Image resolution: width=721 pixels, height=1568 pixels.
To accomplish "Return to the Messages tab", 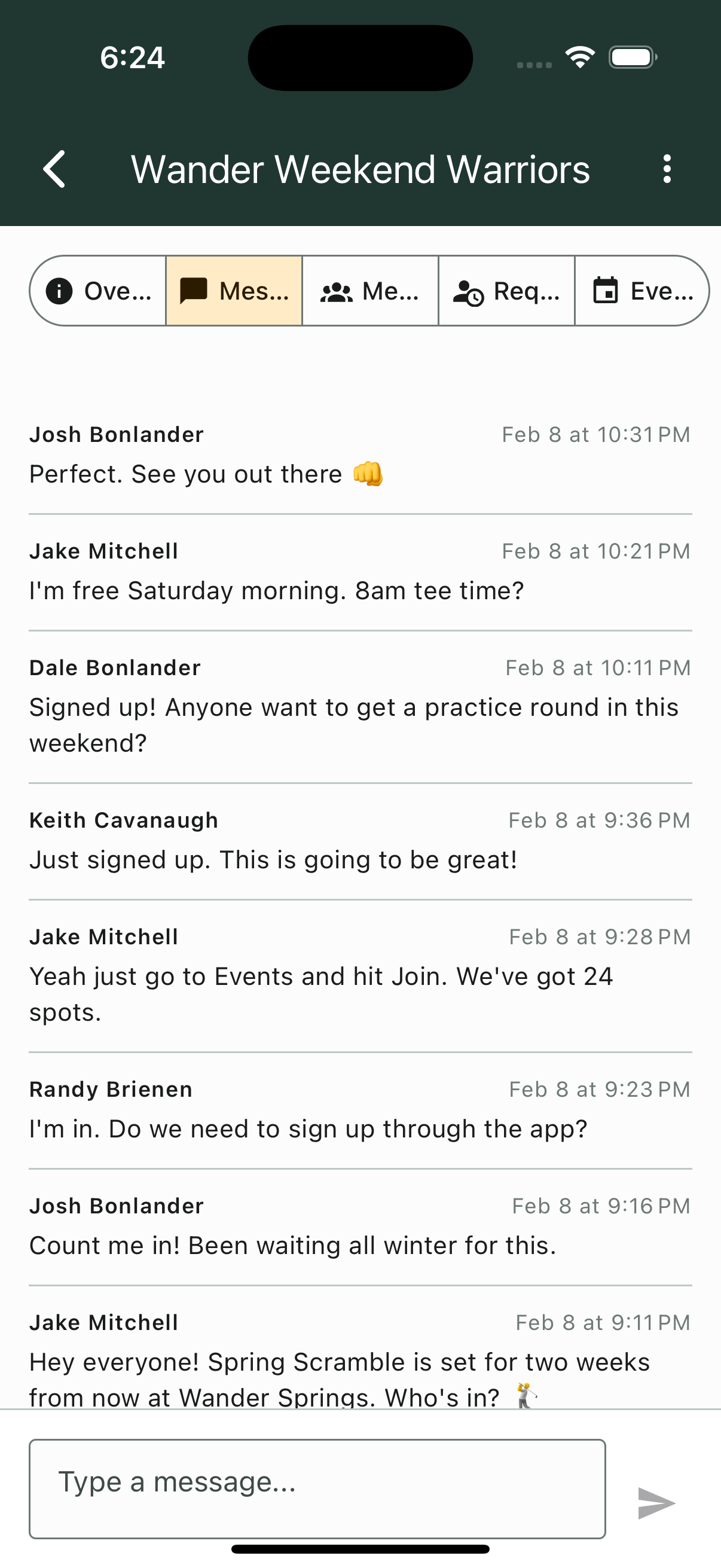I will pos(233,291).
